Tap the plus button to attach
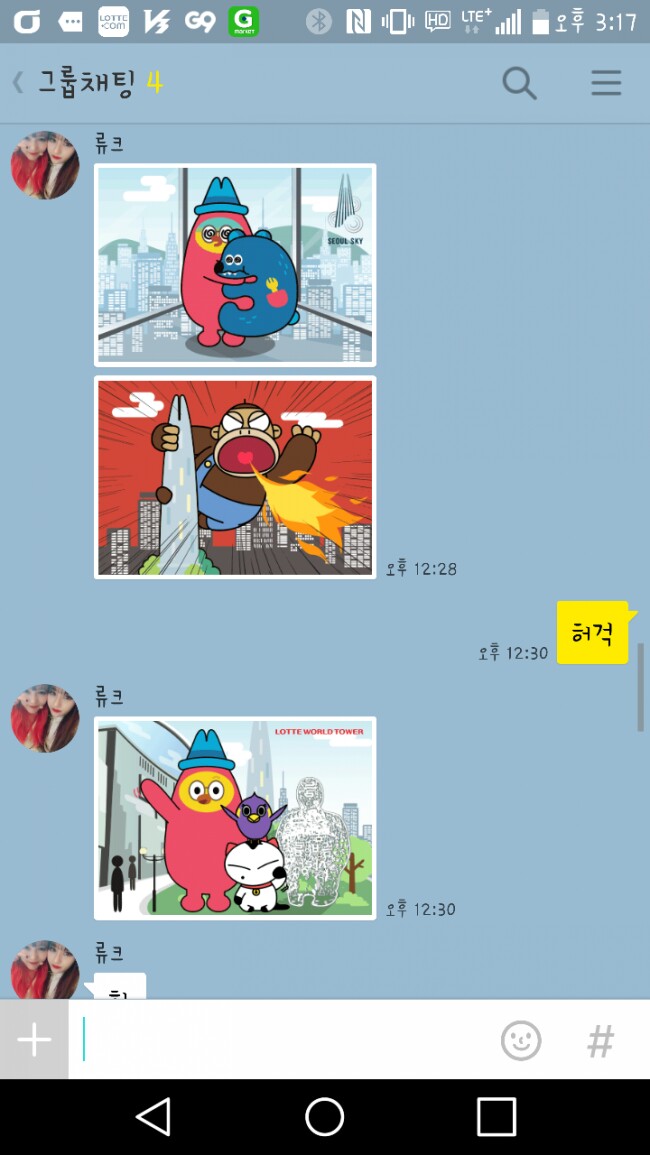The image size is (650, 1155). 34,1039
